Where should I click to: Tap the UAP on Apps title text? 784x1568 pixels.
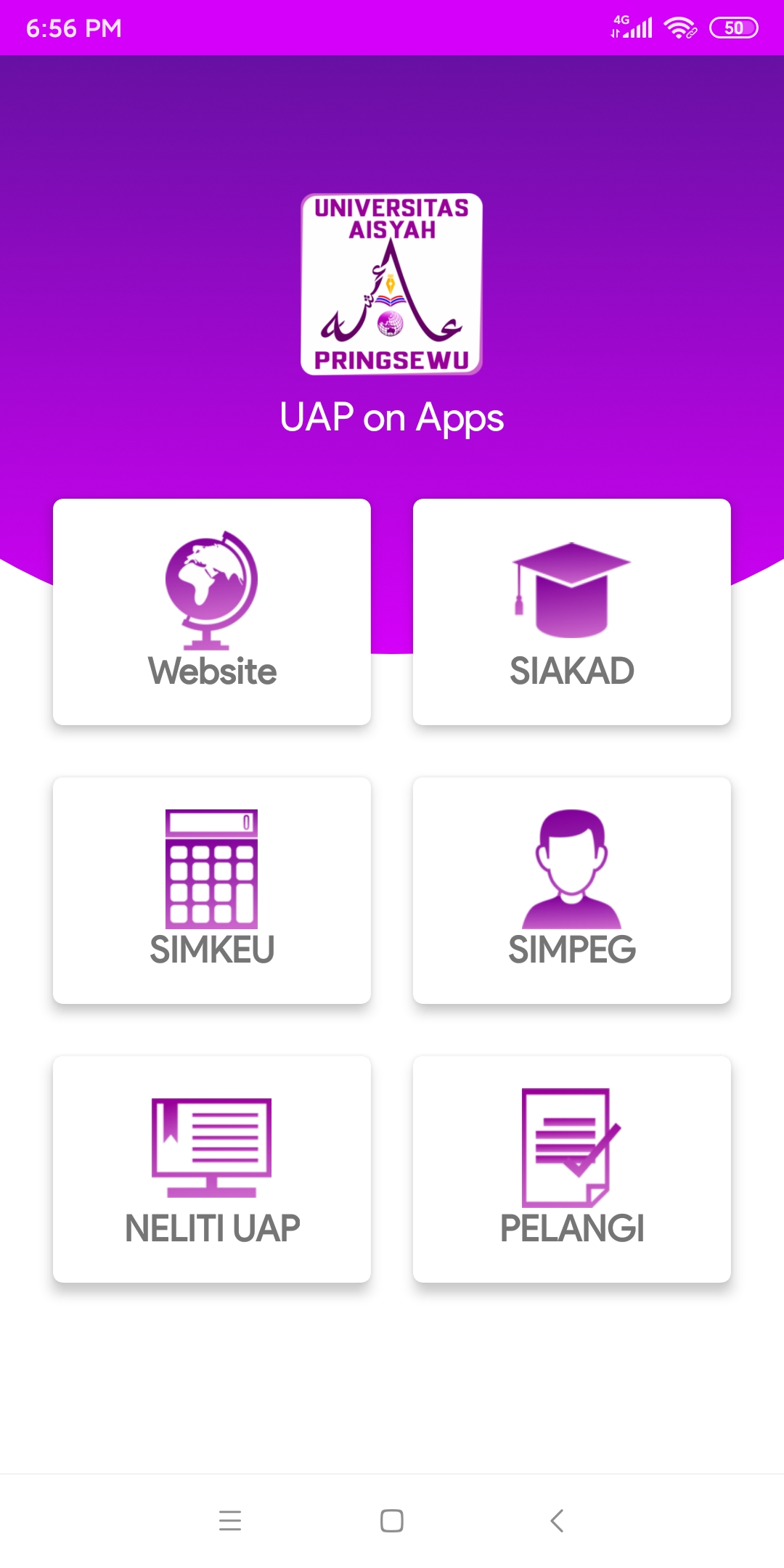[392, 417]
